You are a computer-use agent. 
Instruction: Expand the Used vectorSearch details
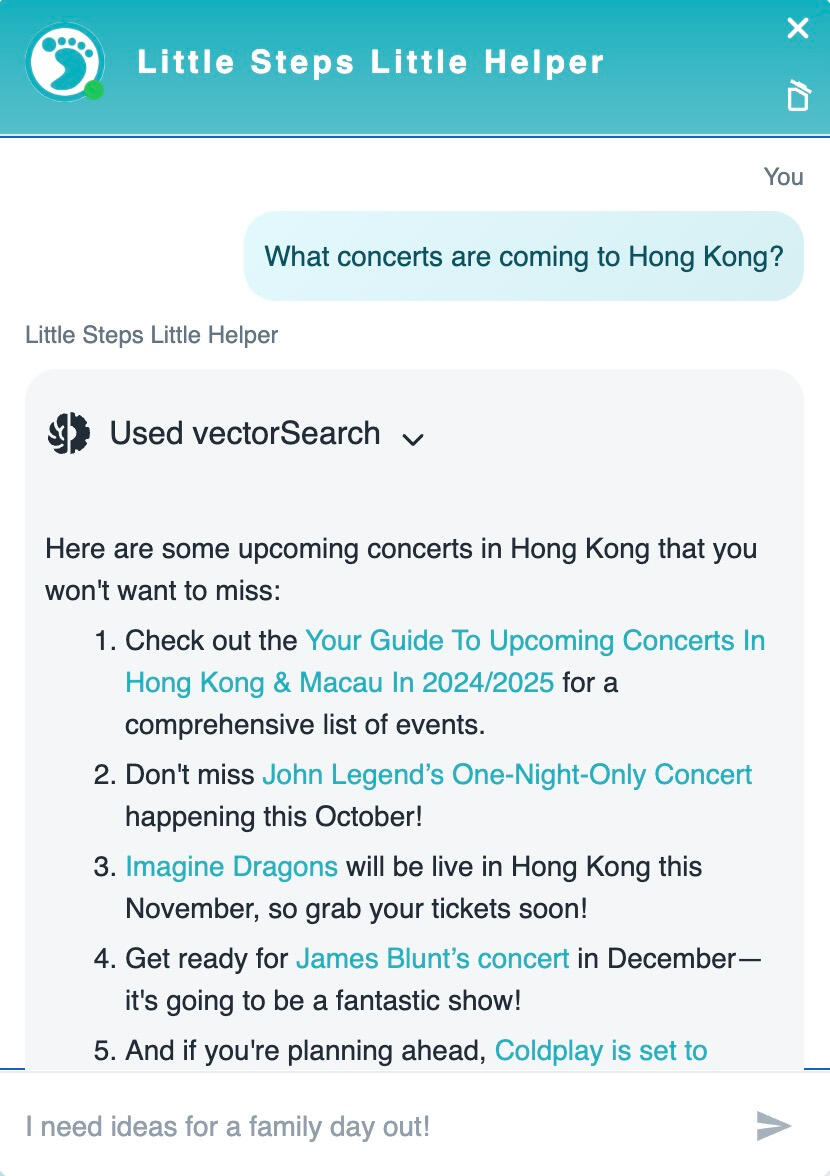click(412, 438)
